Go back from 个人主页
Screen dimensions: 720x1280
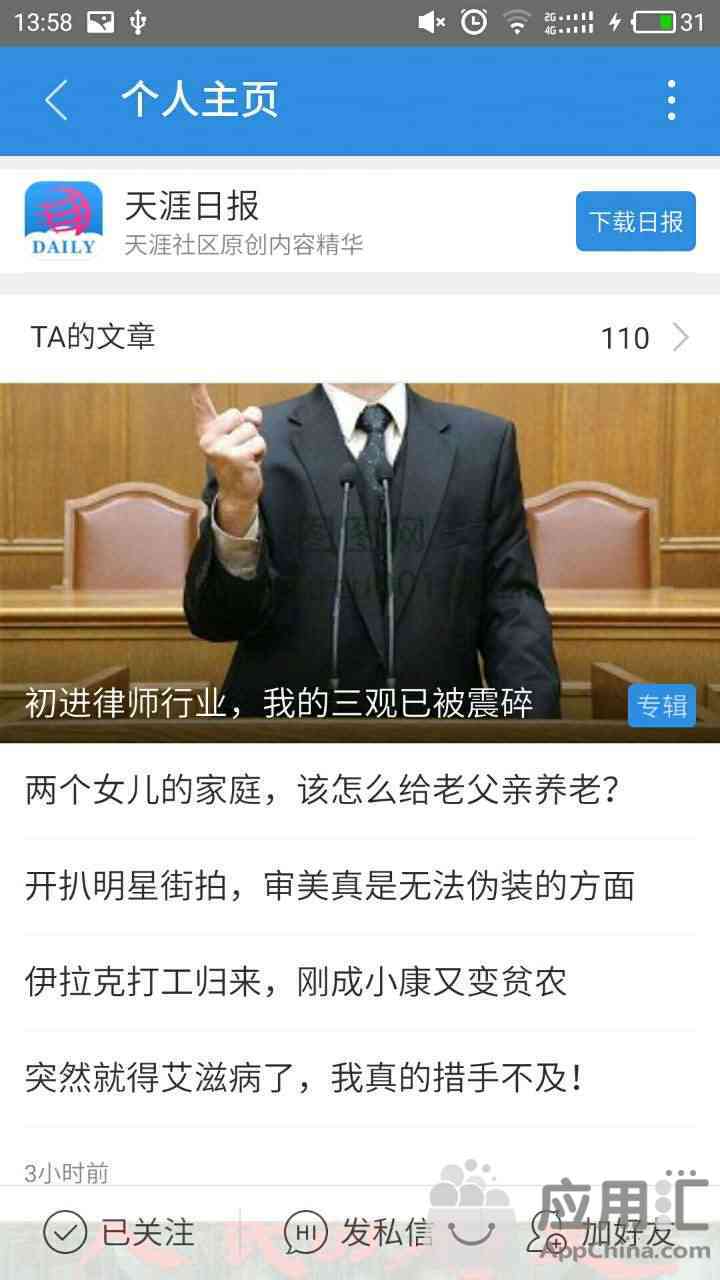56,100
